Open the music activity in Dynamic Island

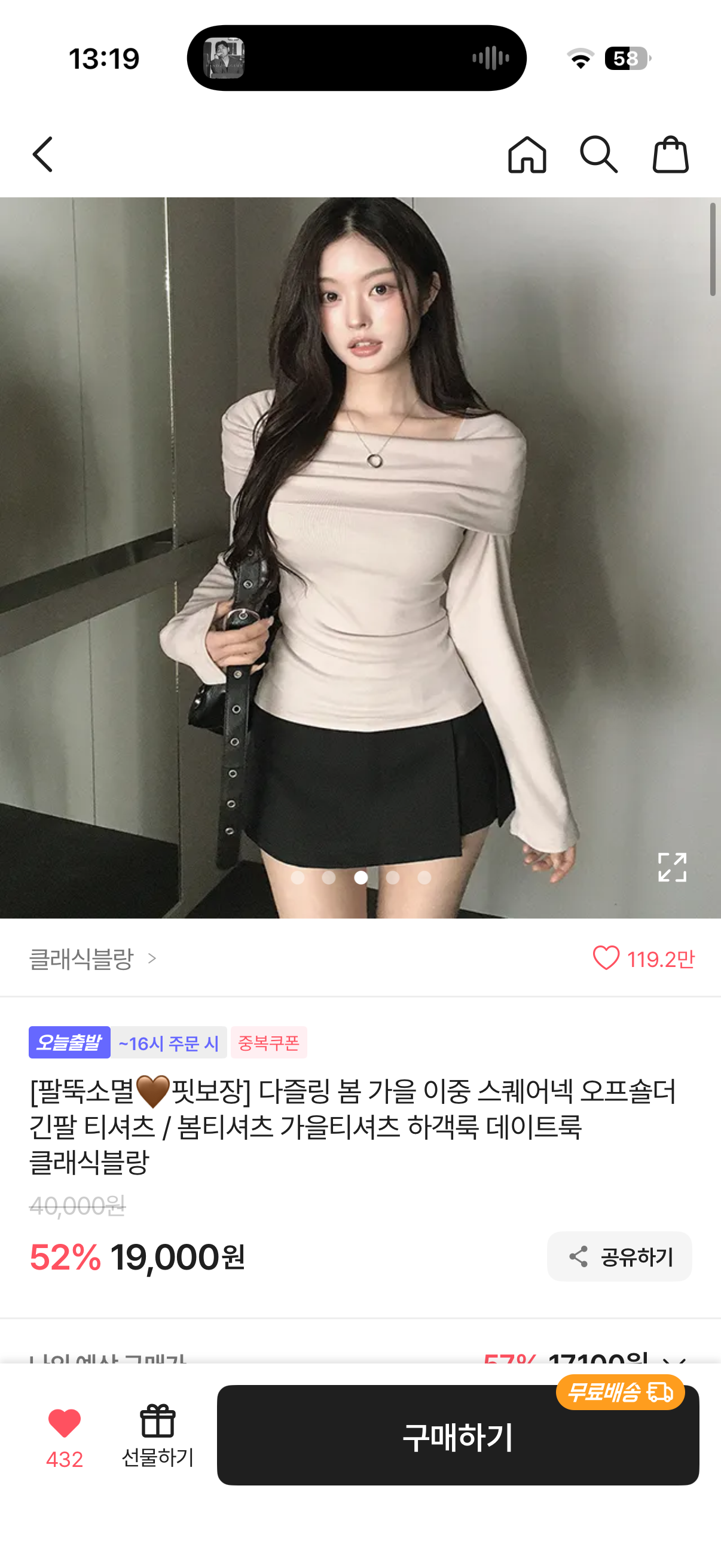tap(356, 59)
